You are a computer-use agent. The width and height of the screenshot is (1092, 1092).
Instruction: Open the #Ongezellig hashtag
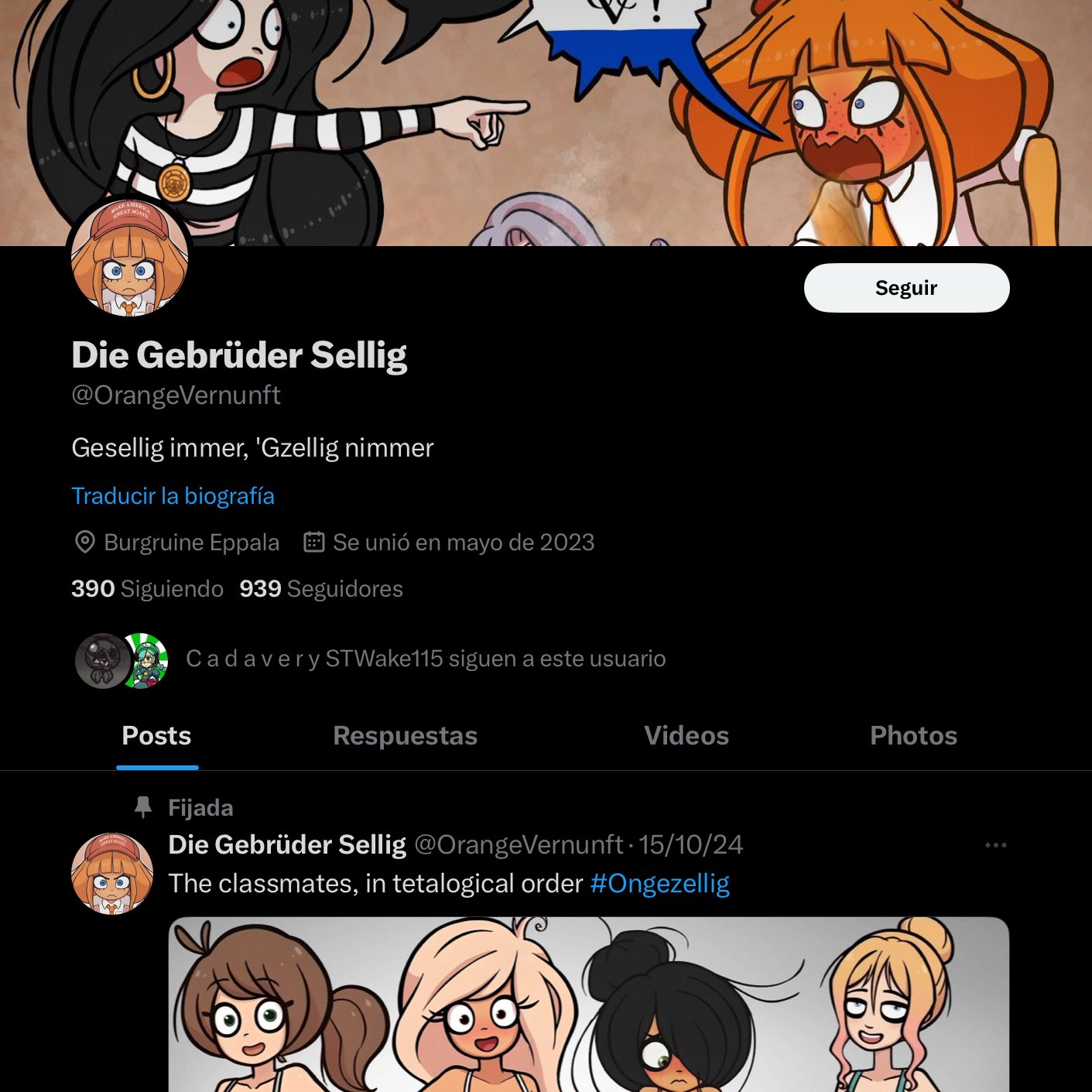tap(659, 884)
